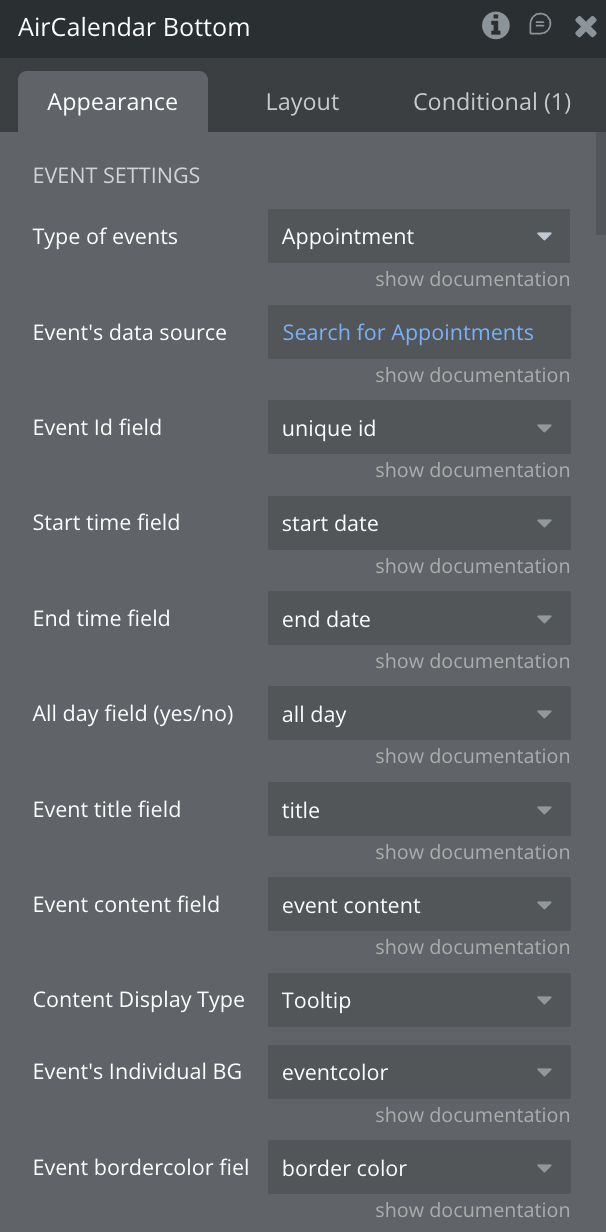The width and height of the screenshot is (606, 1232).
Task: Show documentation for Event's data source
Action: 472,376
